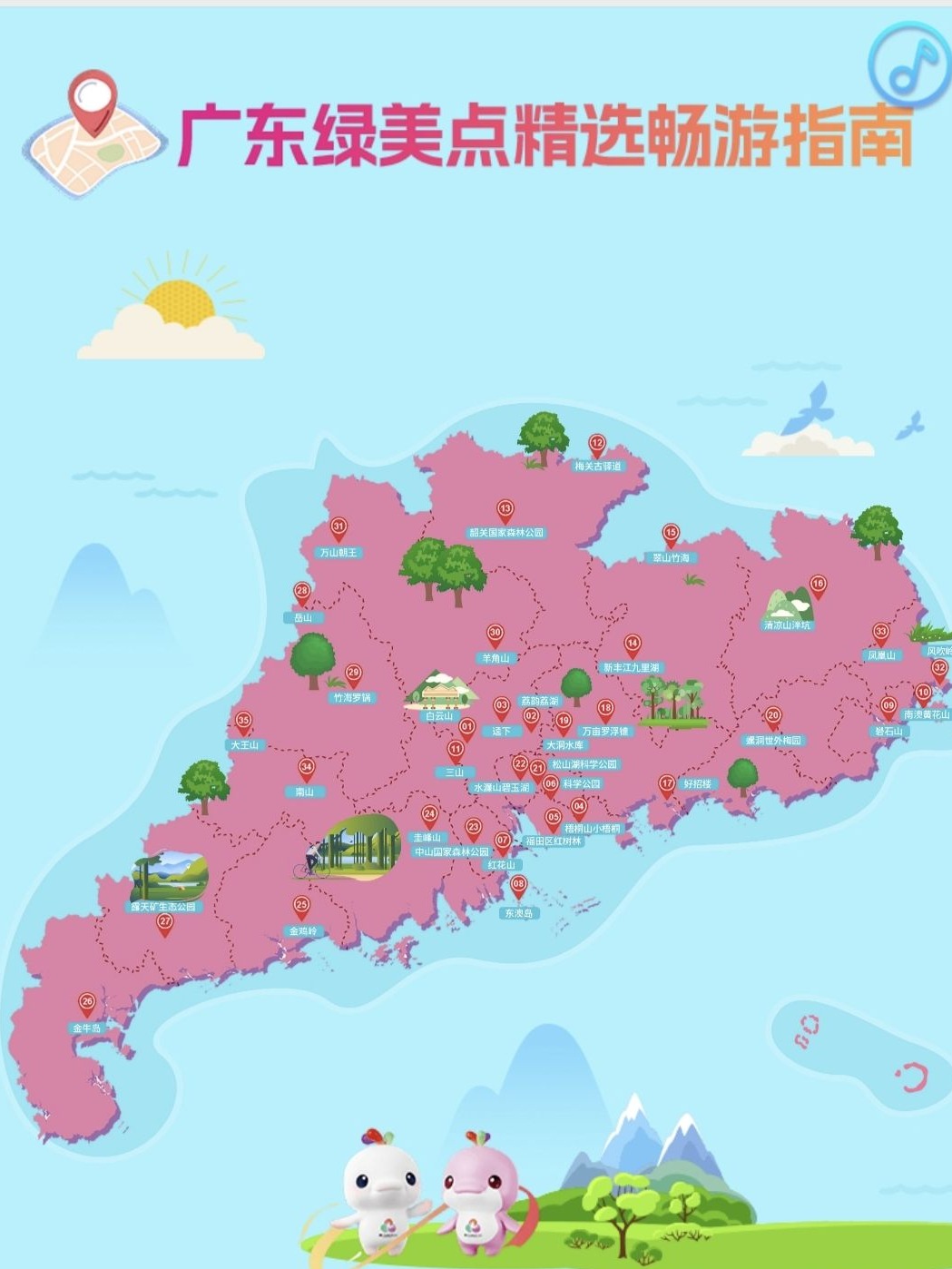
Task: Select pin 13 韶关国家森林公园
Action: pos(505,511)
